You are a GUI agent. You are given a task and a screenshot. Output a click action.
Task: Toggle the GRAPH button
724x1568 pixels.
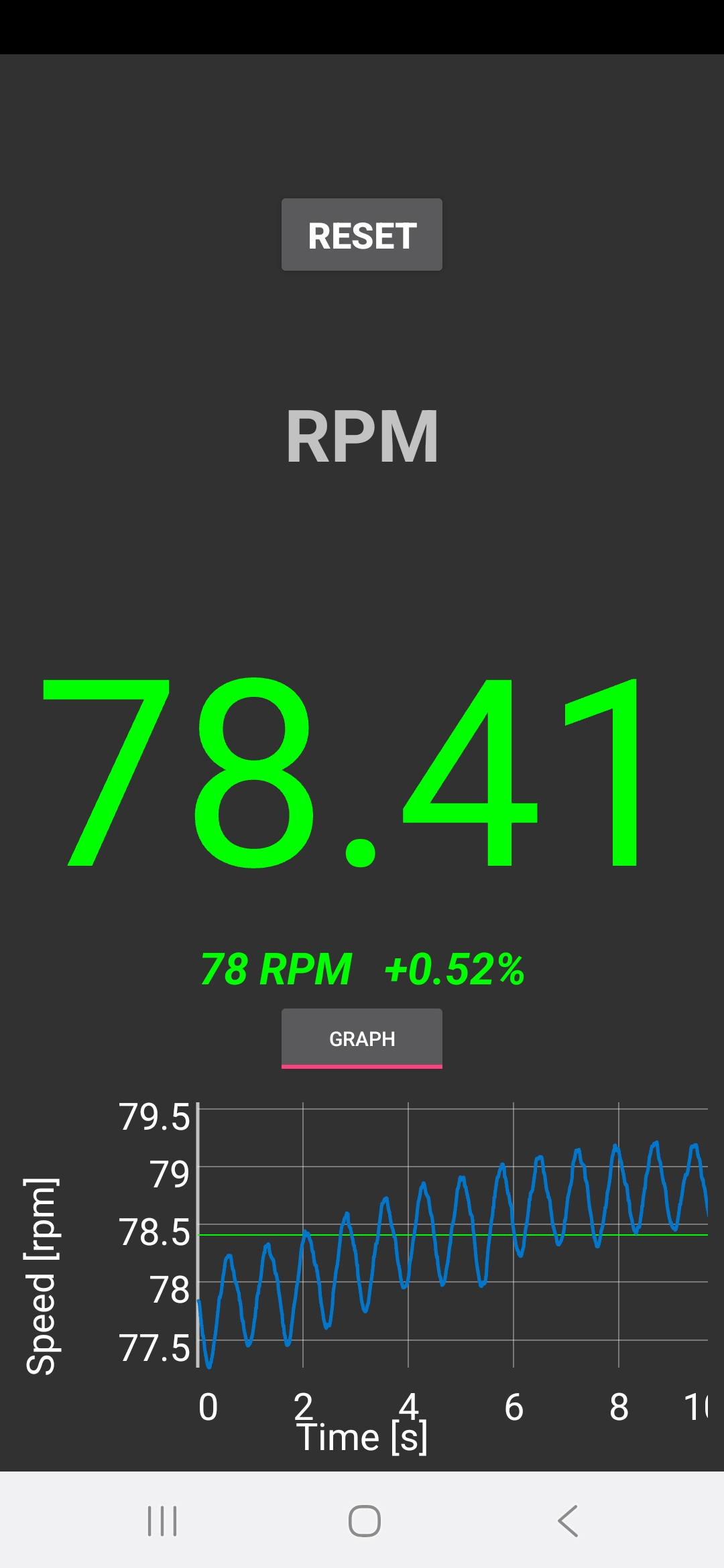pyautogui.click(x=361, y=1038)
